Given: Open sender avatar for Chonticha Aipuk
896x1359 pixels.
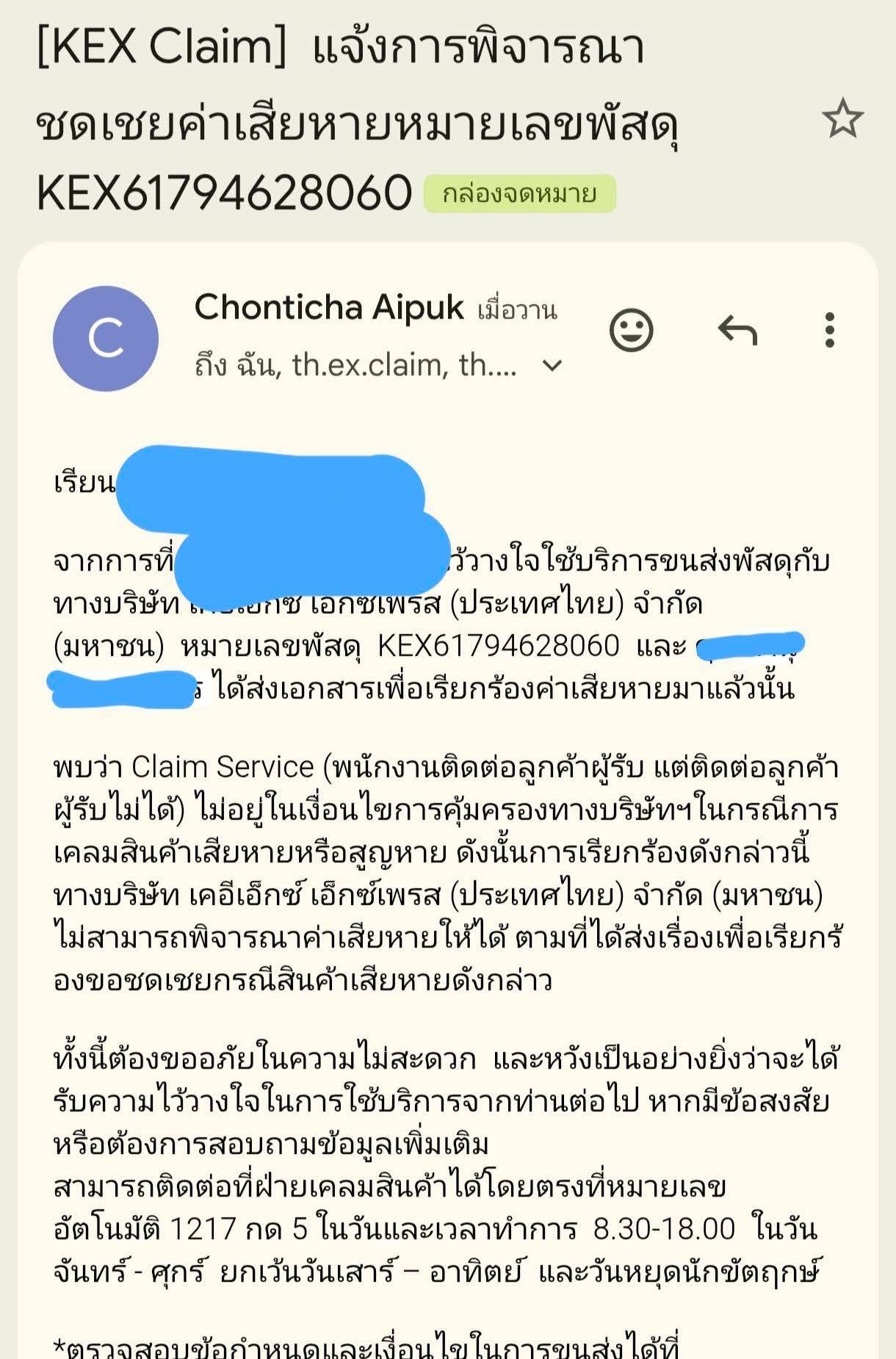Looking at the screenshot, I should (106, 338).
